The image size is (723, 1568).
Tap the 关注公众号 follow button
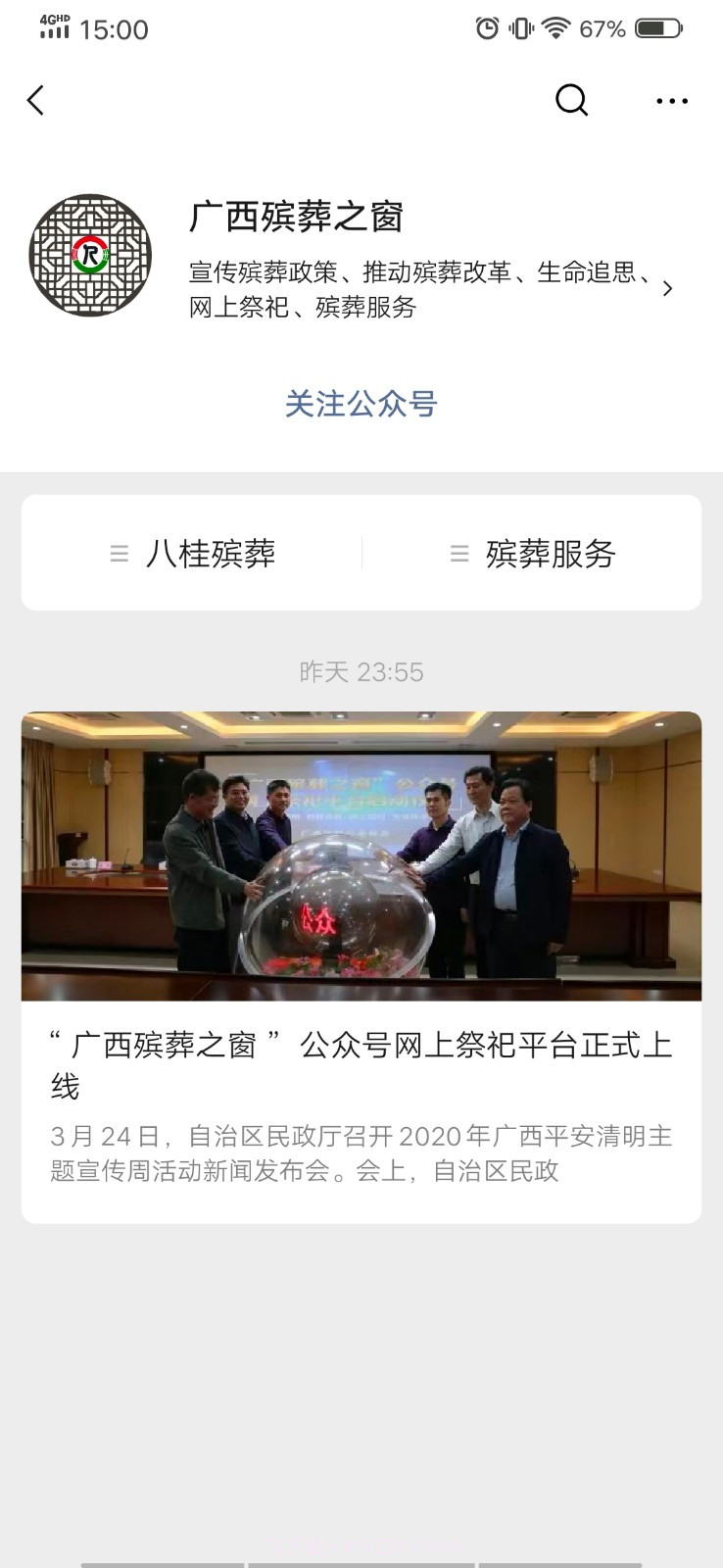(361, 405)
